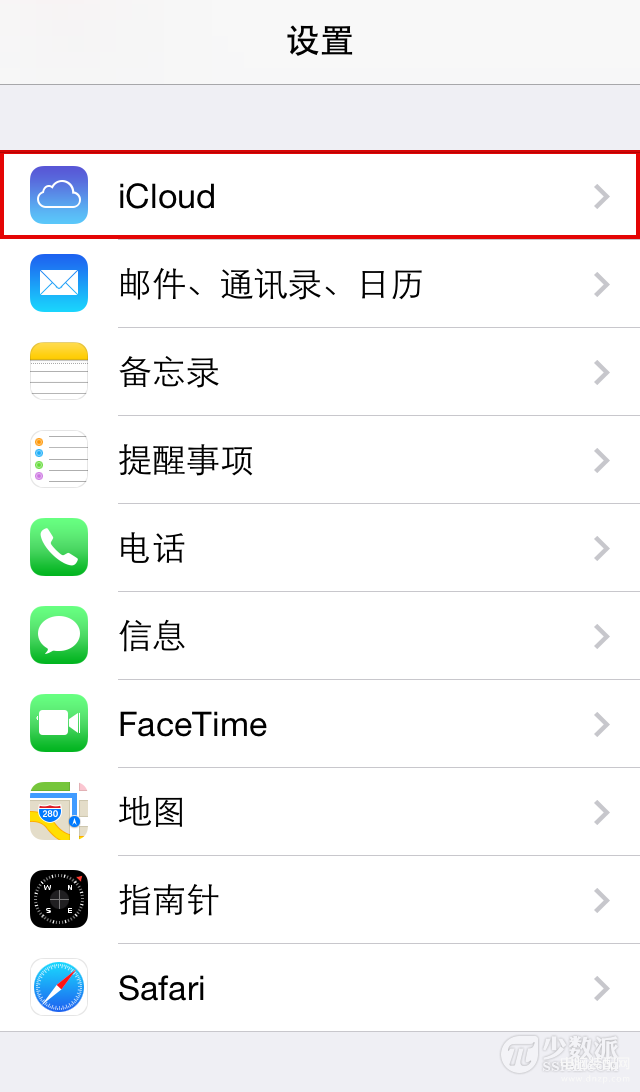Open the 备忘录 settings row

click(x=320, y=371)
